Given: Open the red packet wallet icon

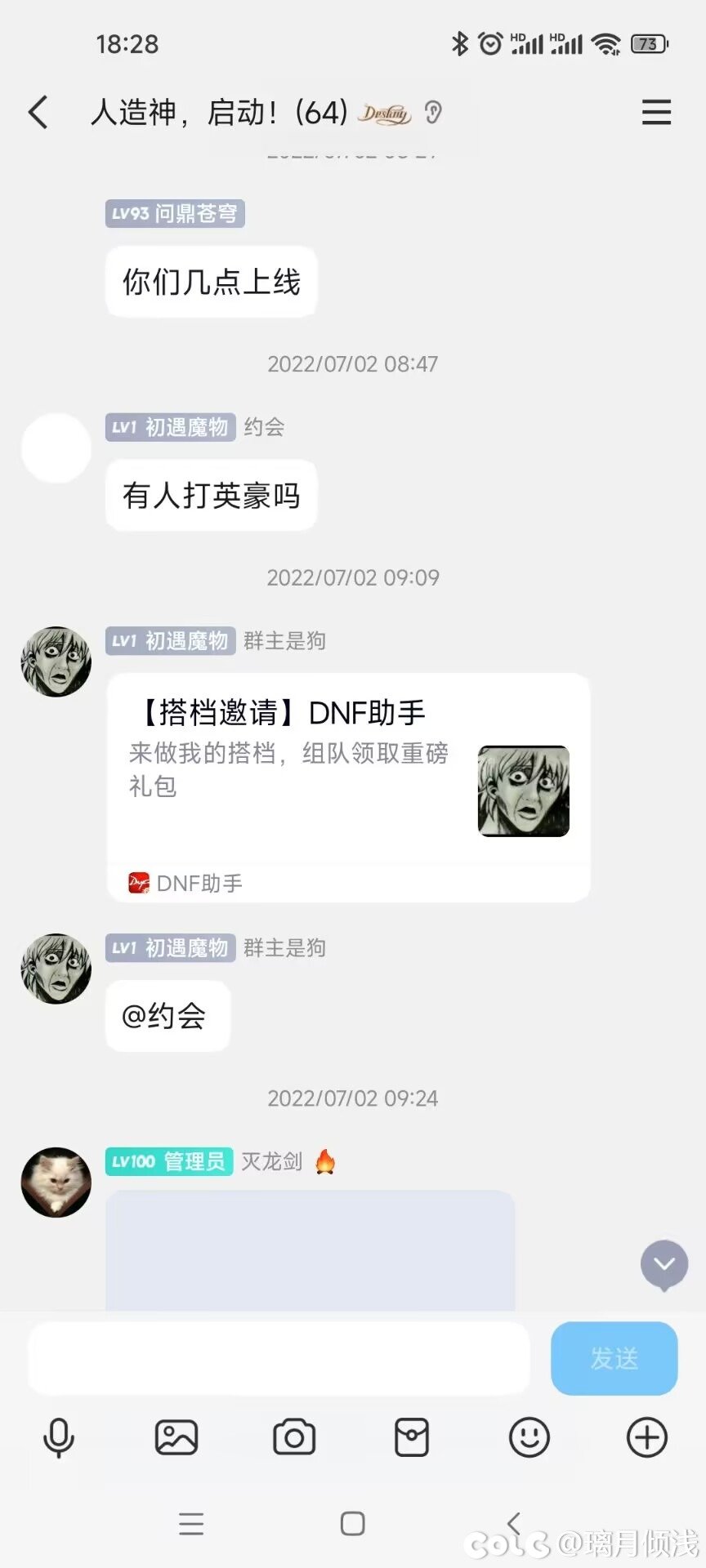Looking at the screenshot, I should click(x=412, y=1437).
